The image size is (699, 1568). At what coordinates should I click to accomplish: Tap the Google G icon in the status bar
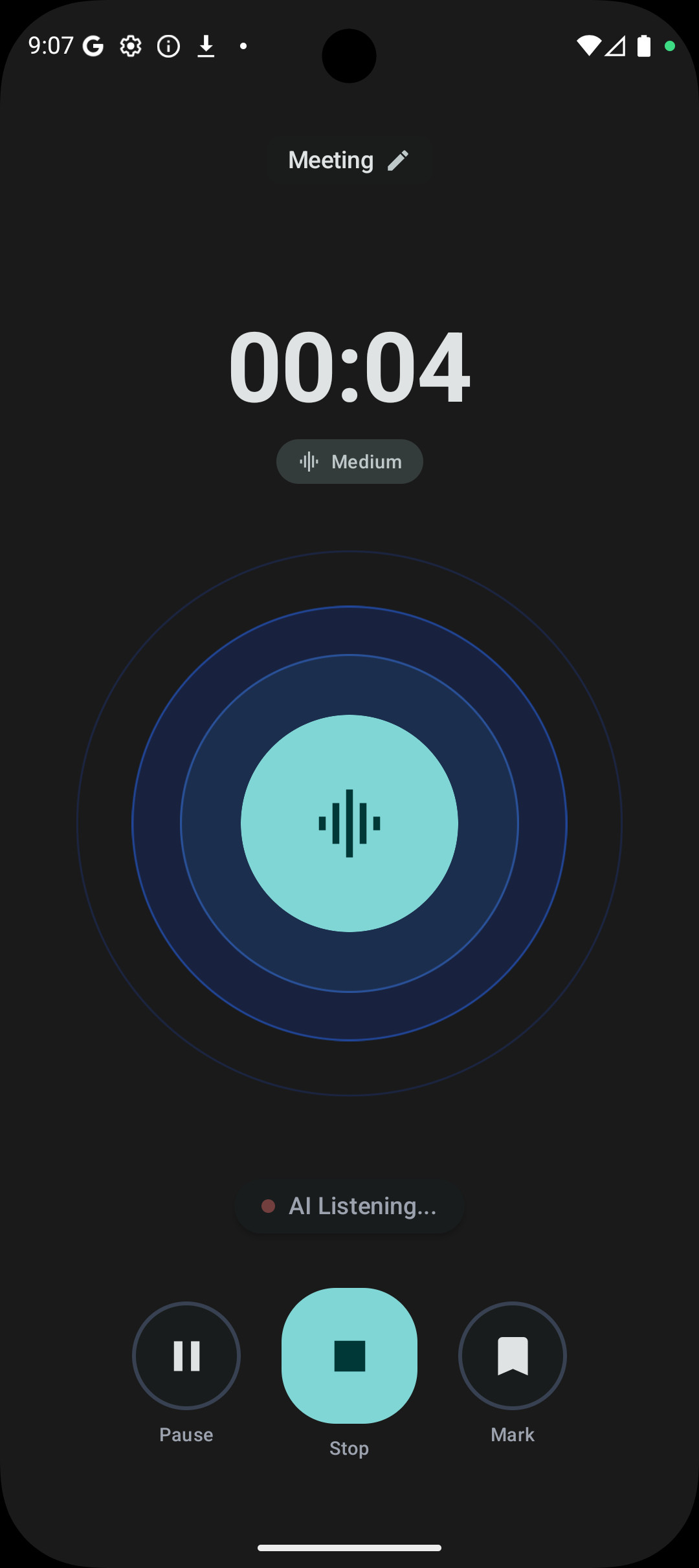point(91,46)
